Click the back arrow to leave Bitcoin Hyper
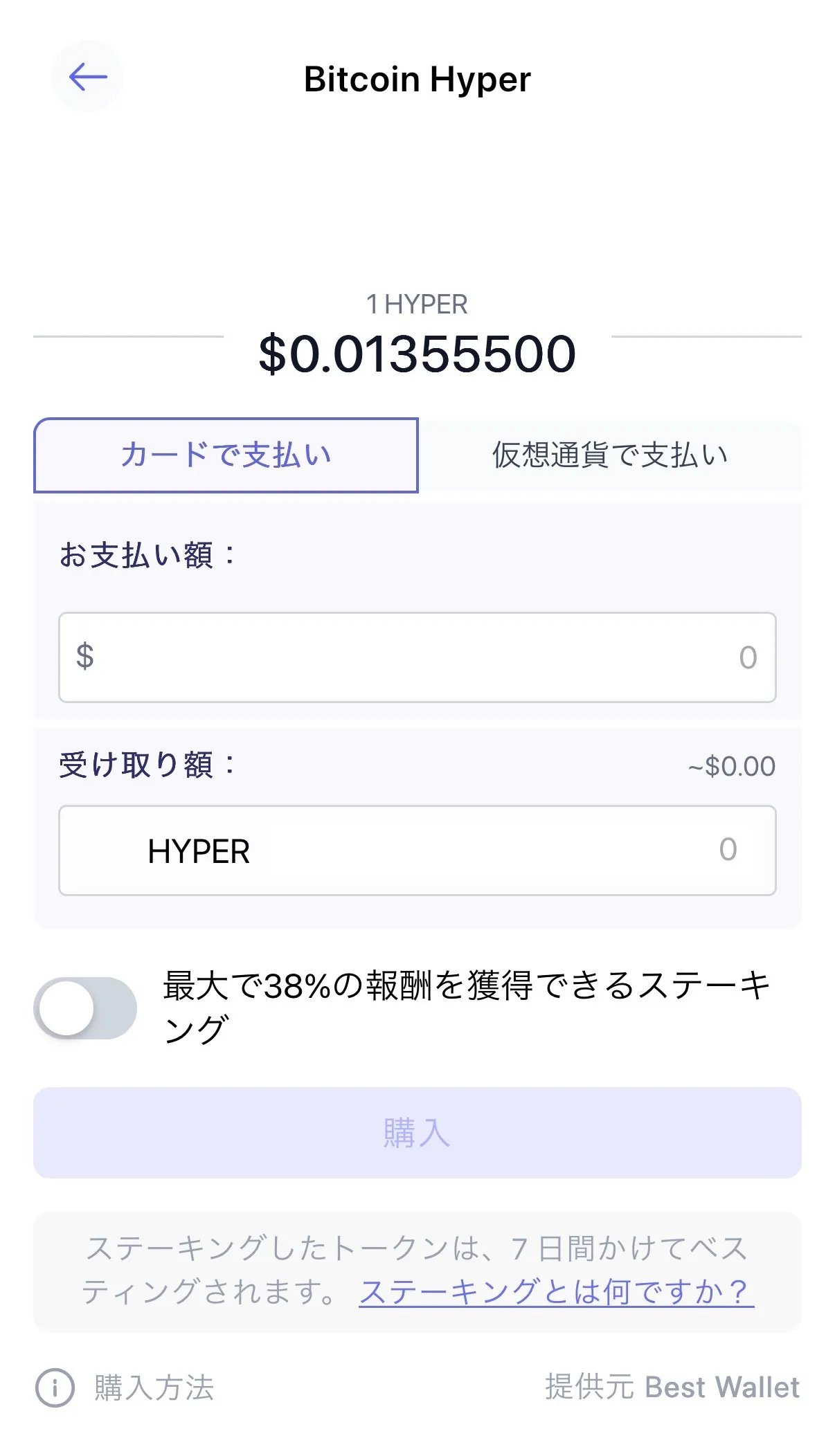This screenshot has height=1456, width=835. tap(87, 78)
